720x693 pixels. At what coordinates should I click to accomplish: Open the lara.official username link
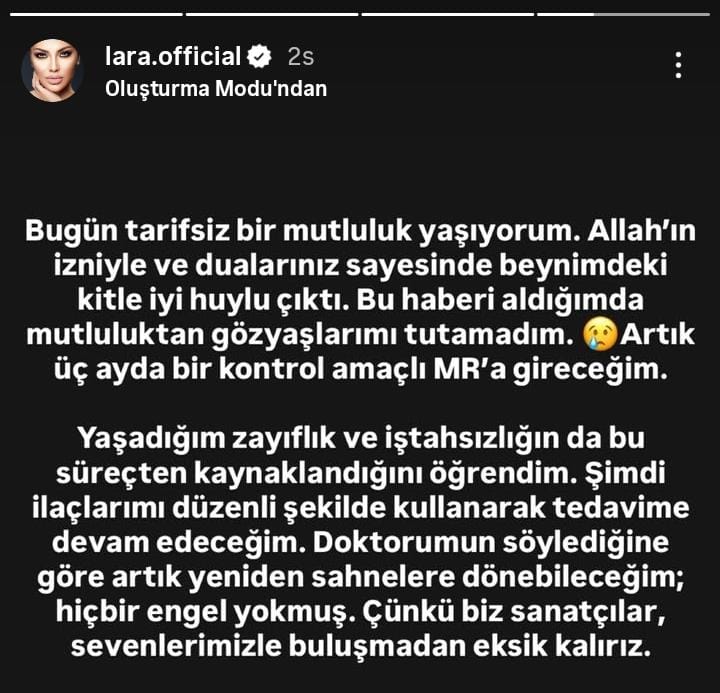pos(172,56)
